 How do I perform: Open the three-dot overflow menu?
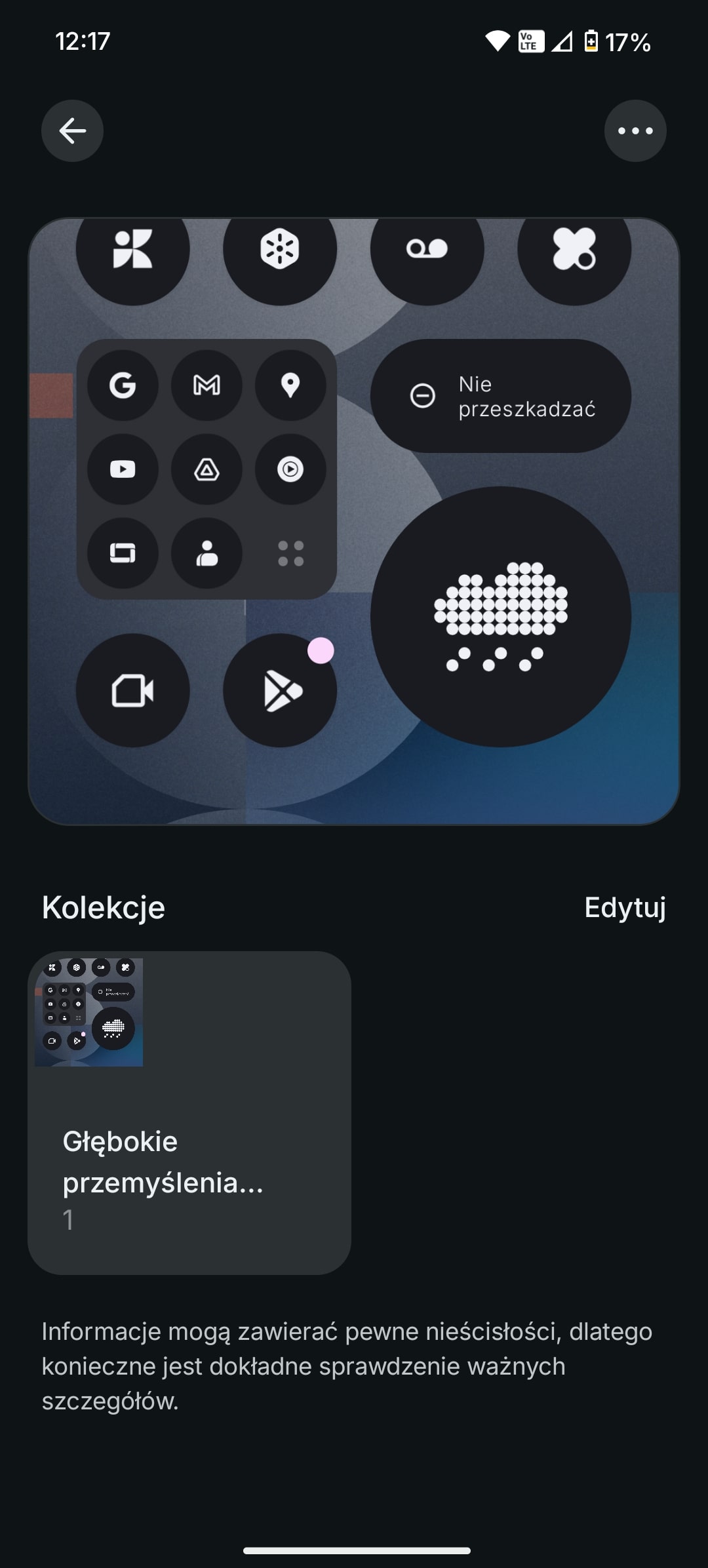[635, 131]
